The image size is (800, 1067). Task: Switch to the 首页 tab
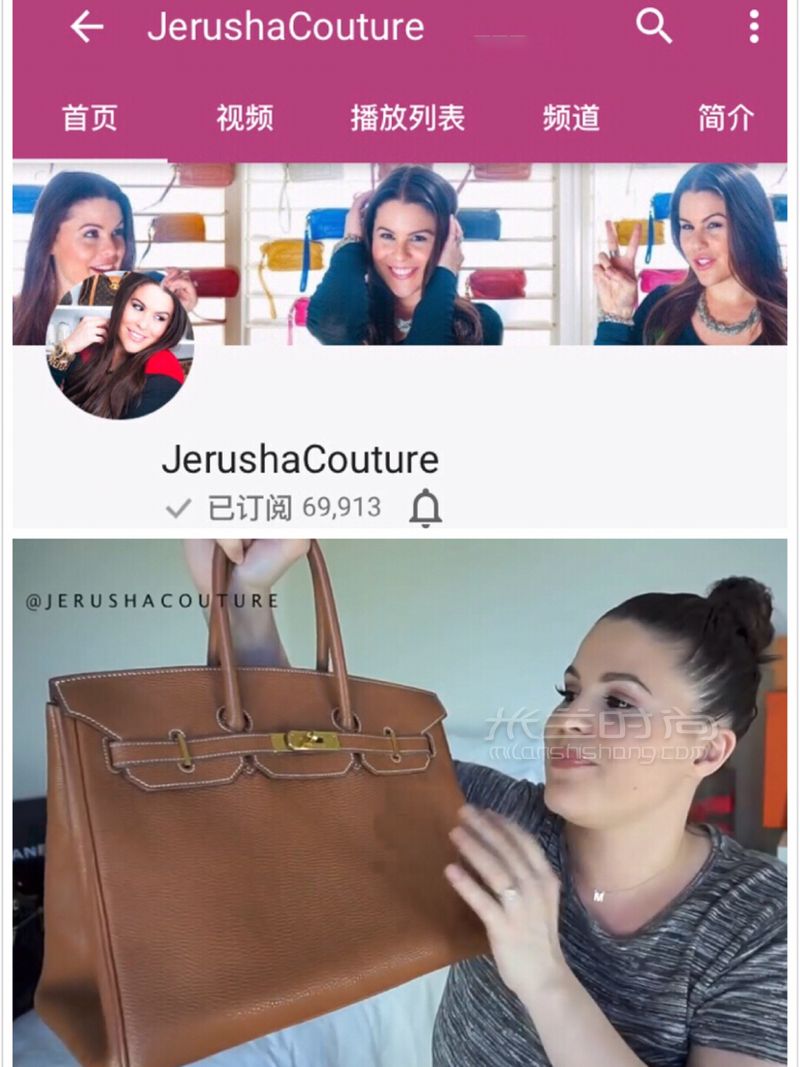coord(89,118)
